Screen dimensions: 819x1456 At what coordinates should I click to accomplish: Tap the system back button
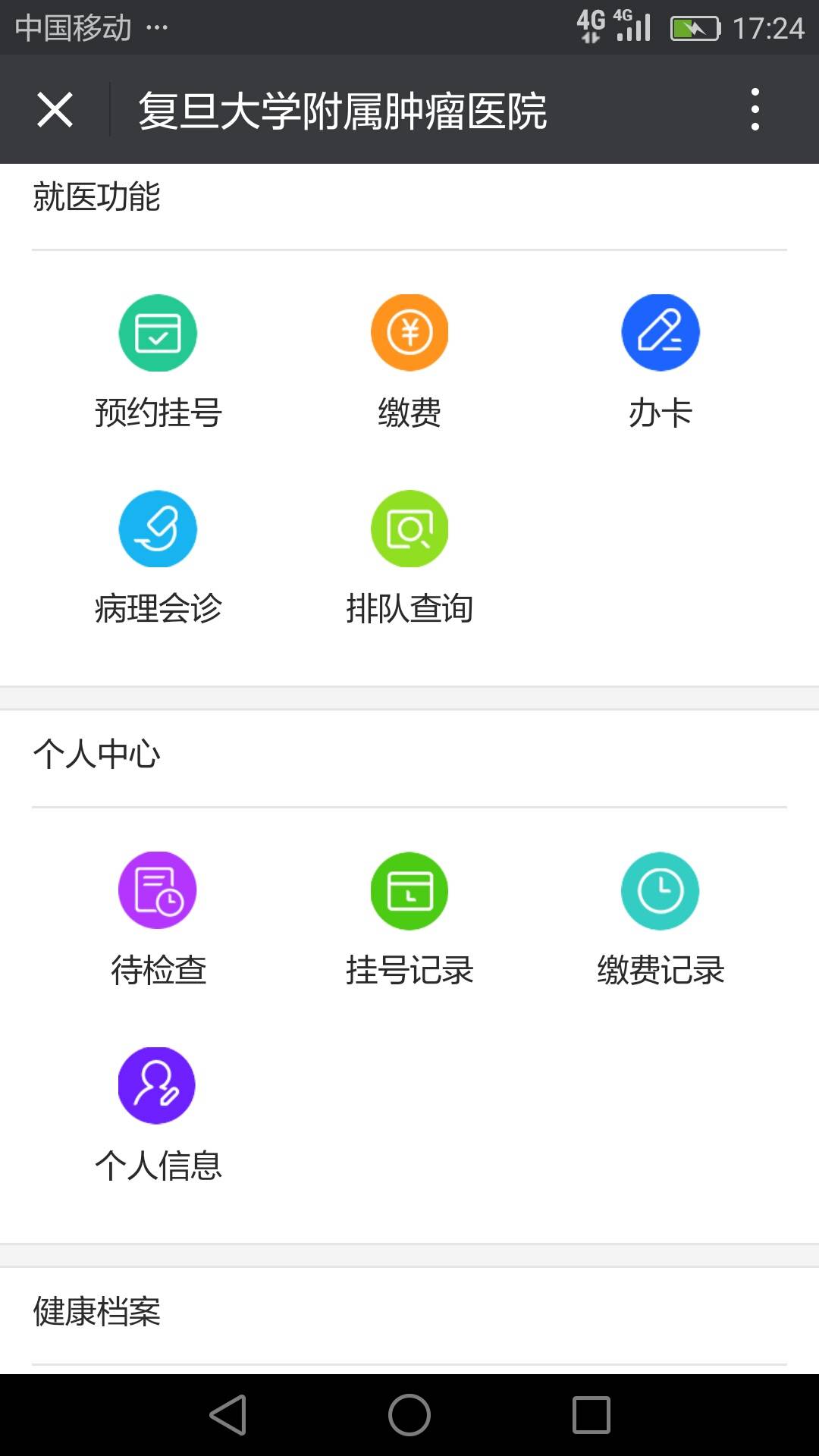pos(228,1415)
